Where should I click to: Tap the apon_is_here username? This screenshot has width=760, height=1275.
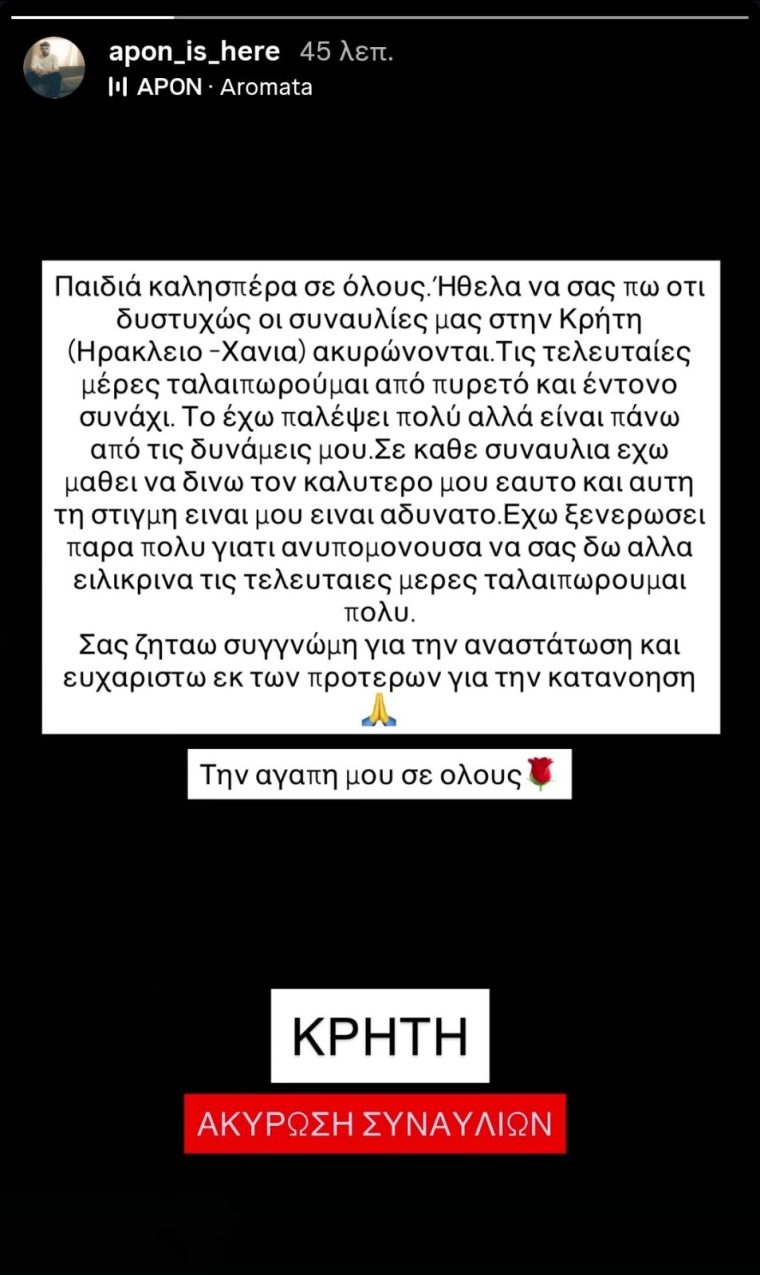tap(194, 52)
